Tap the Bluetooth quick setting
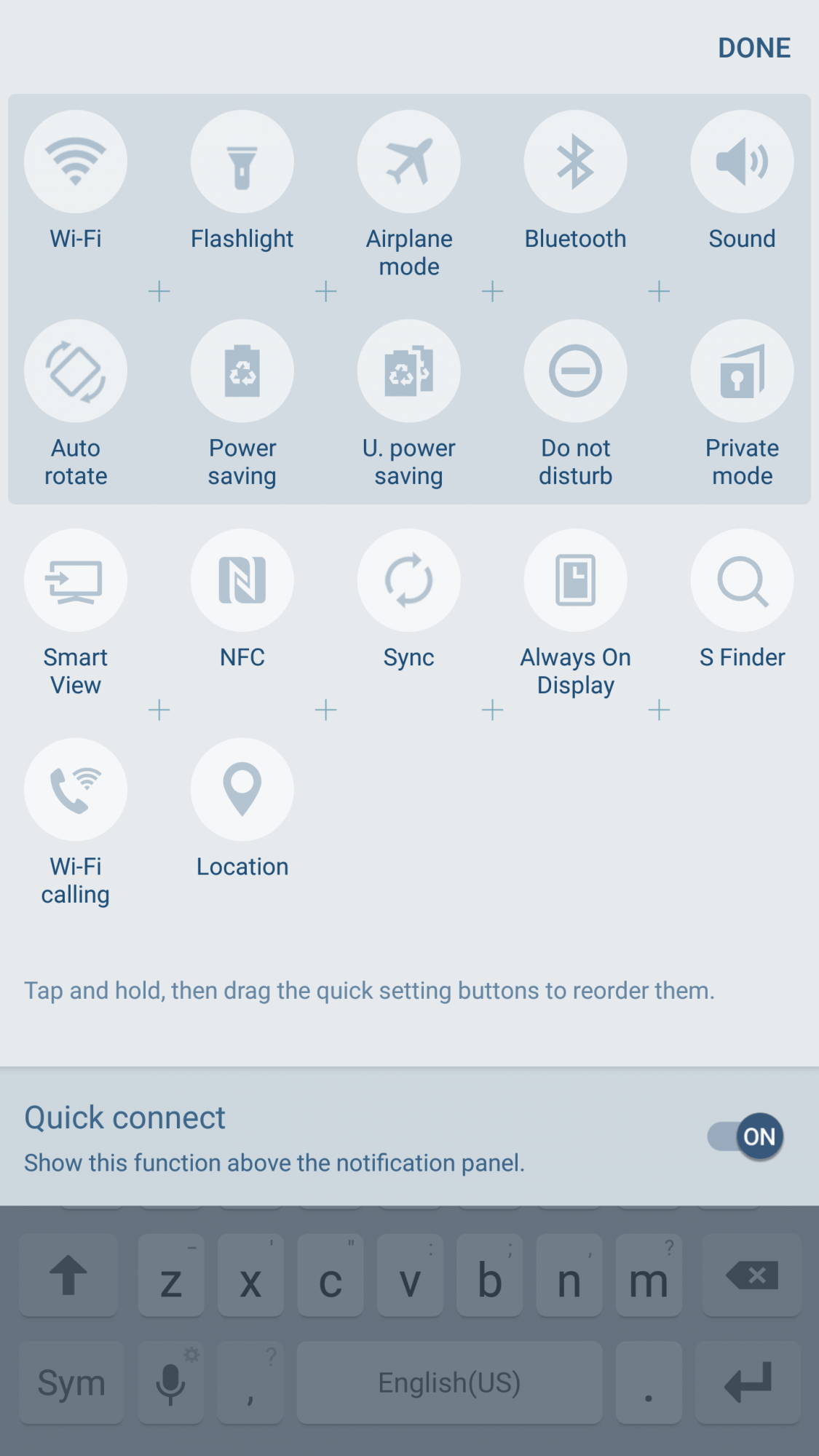 click(575, 162)
